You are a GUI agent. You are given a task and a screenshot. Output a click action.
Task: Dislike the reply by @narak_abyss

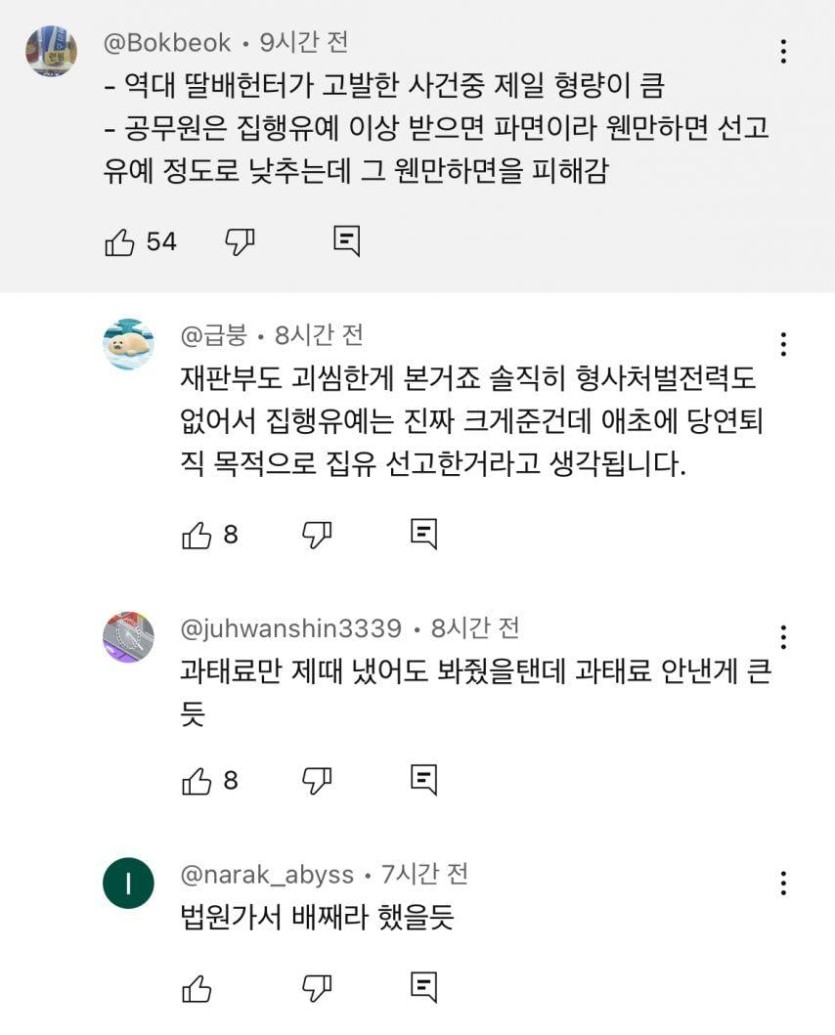point(317,988)
